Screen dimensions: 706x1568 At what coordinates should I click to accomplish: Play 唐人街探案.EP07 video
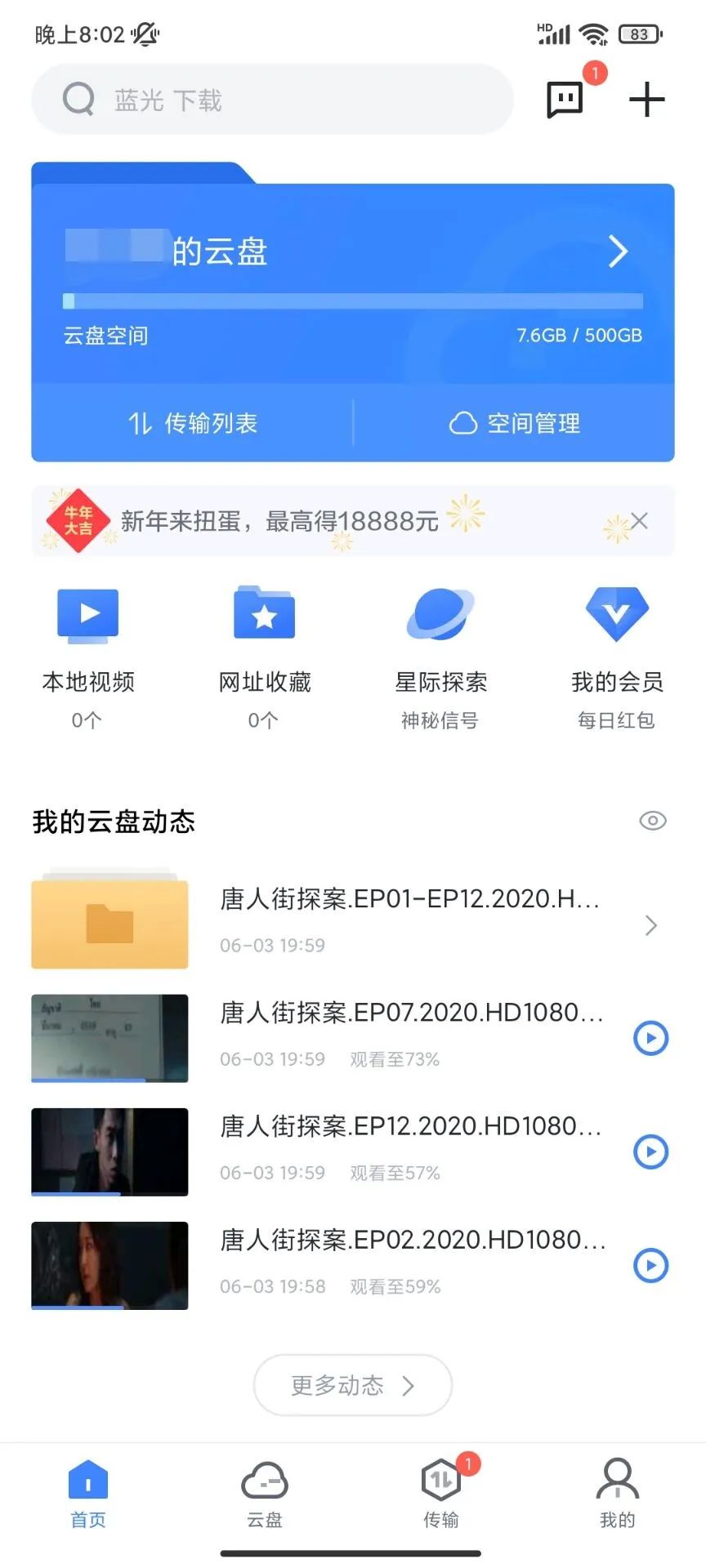click(x=651, y=1038)
